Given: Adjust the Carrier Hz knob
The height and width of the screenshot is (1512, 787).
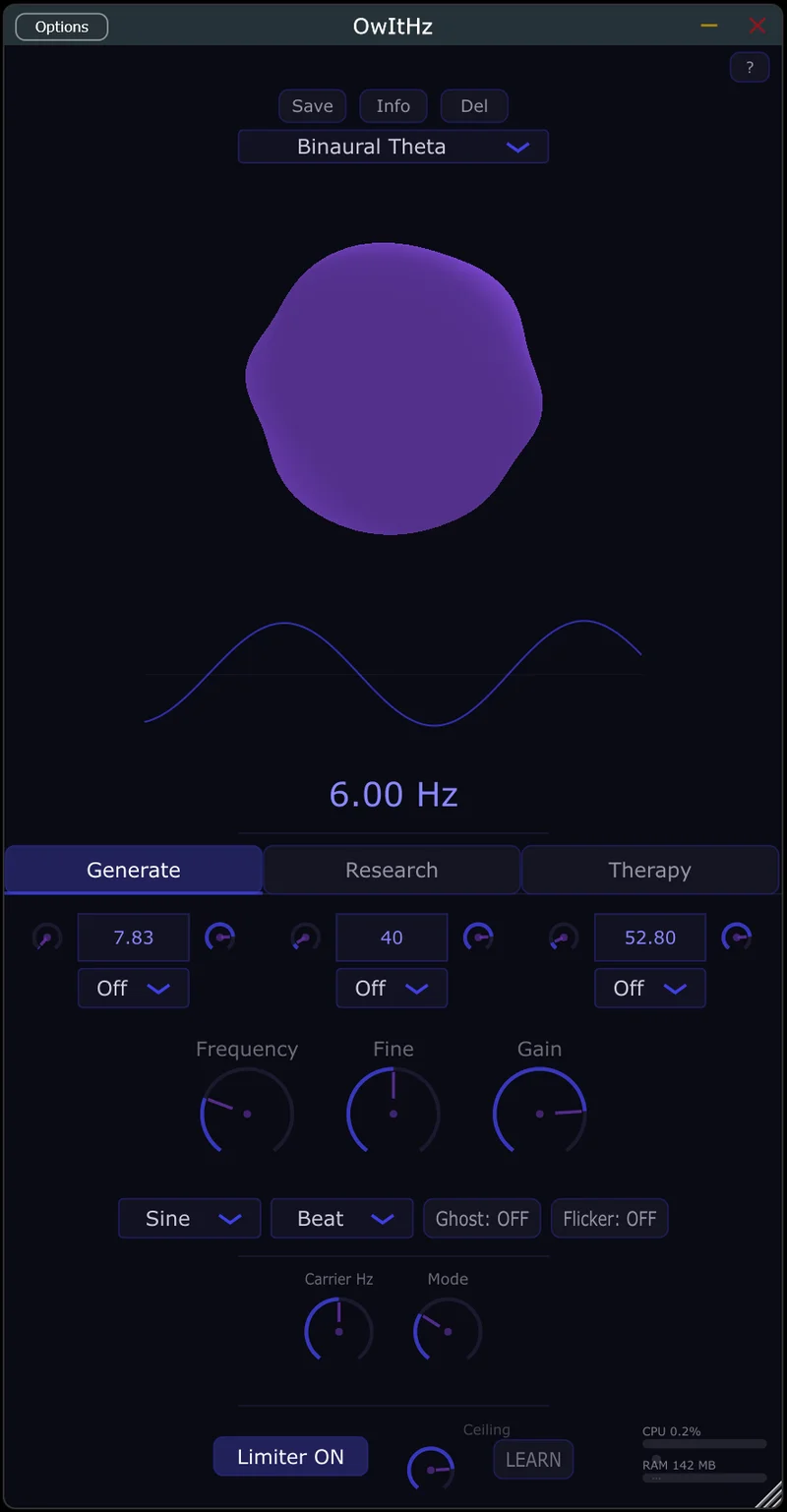Looking at the screenshot, I should point(338,1329).
